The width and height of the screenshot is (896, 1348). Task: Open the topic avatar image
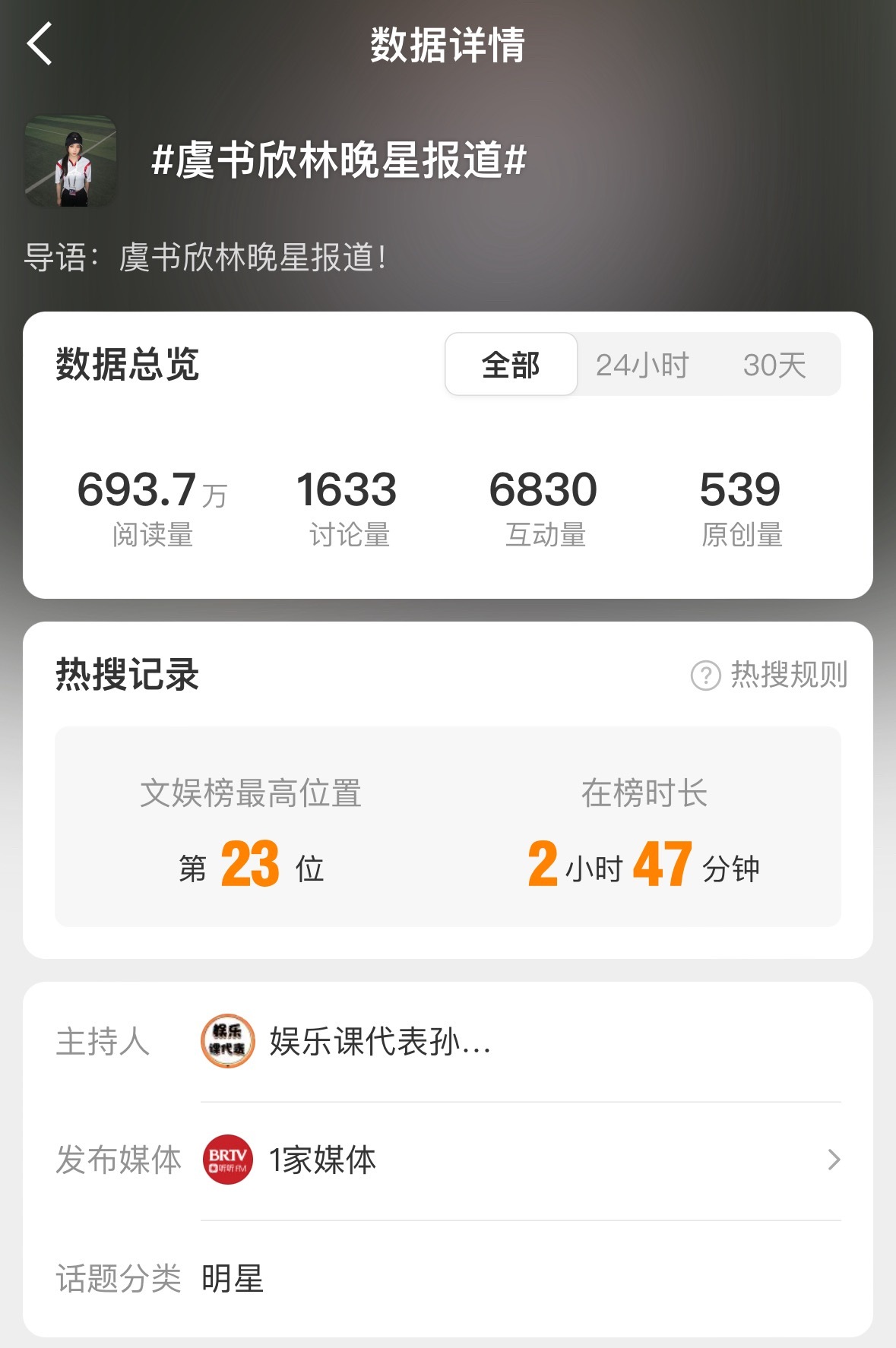tap(72, 161)
